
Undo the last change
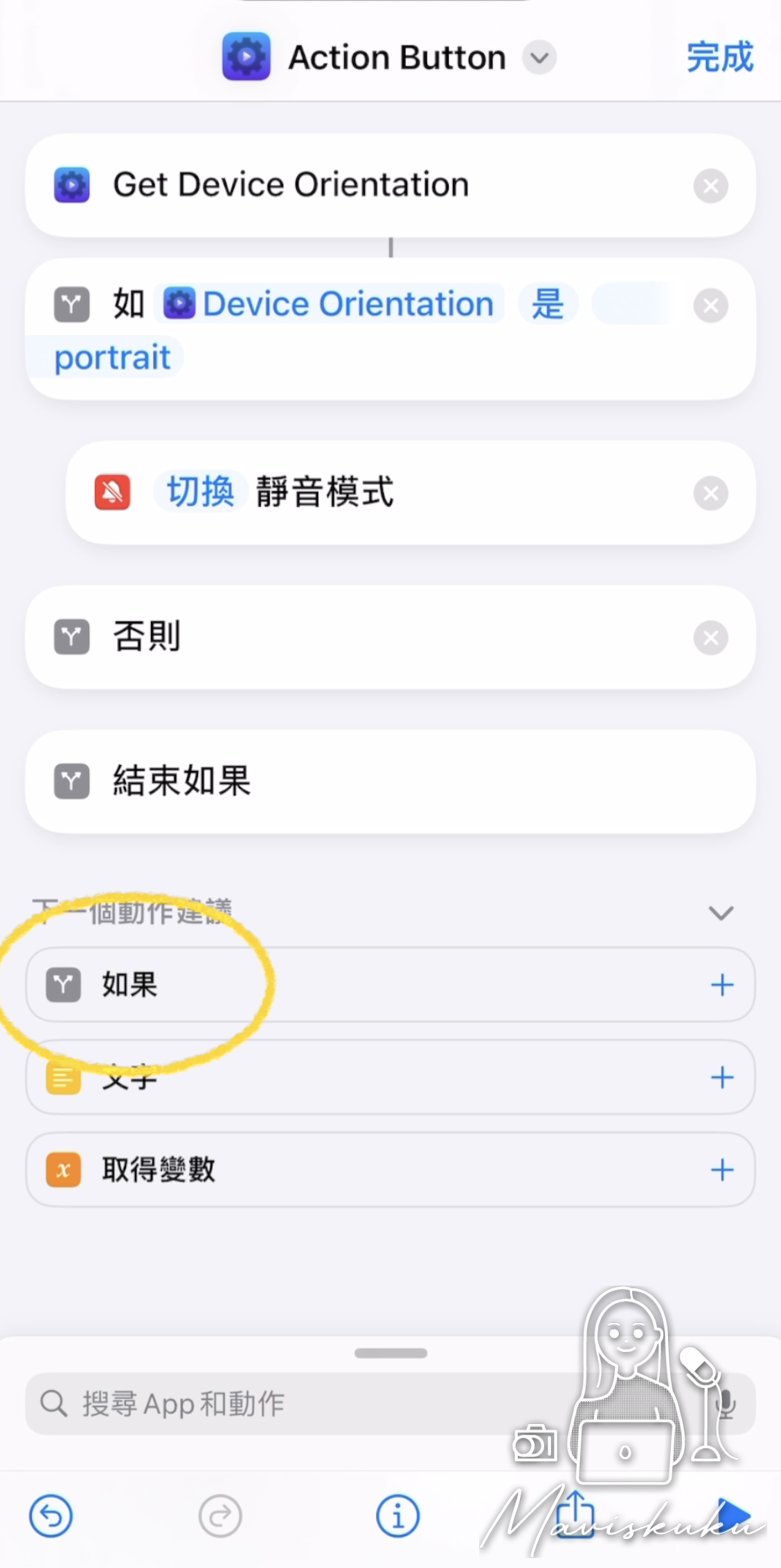(x=51, y=1516)
